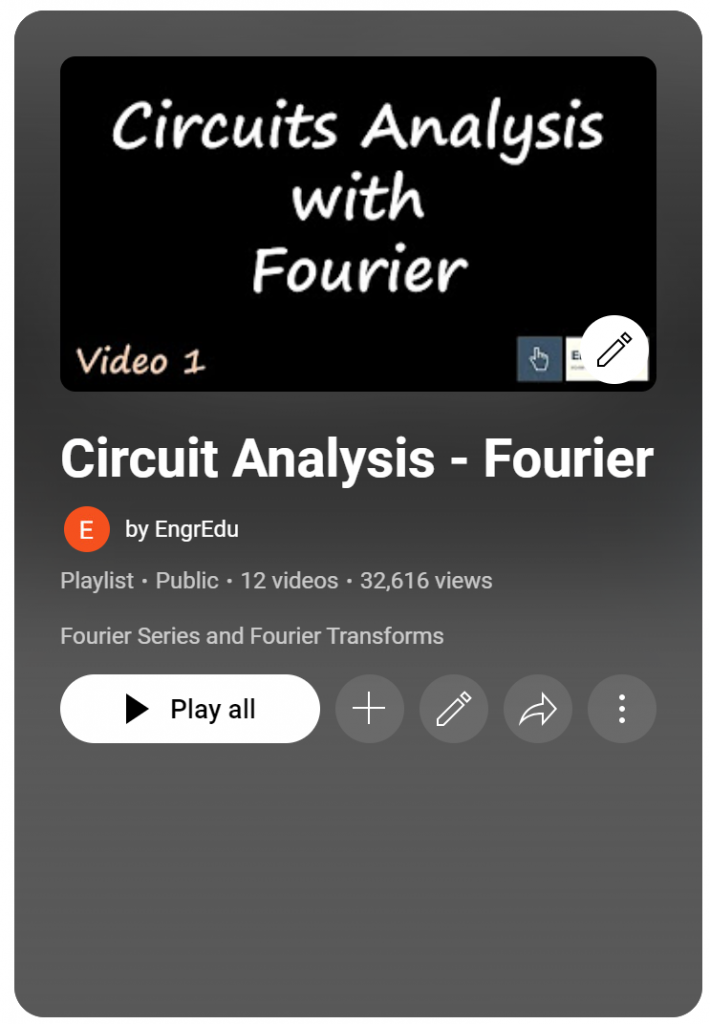
Task: Open the three-dot more options menu
Action: [622, 709]
